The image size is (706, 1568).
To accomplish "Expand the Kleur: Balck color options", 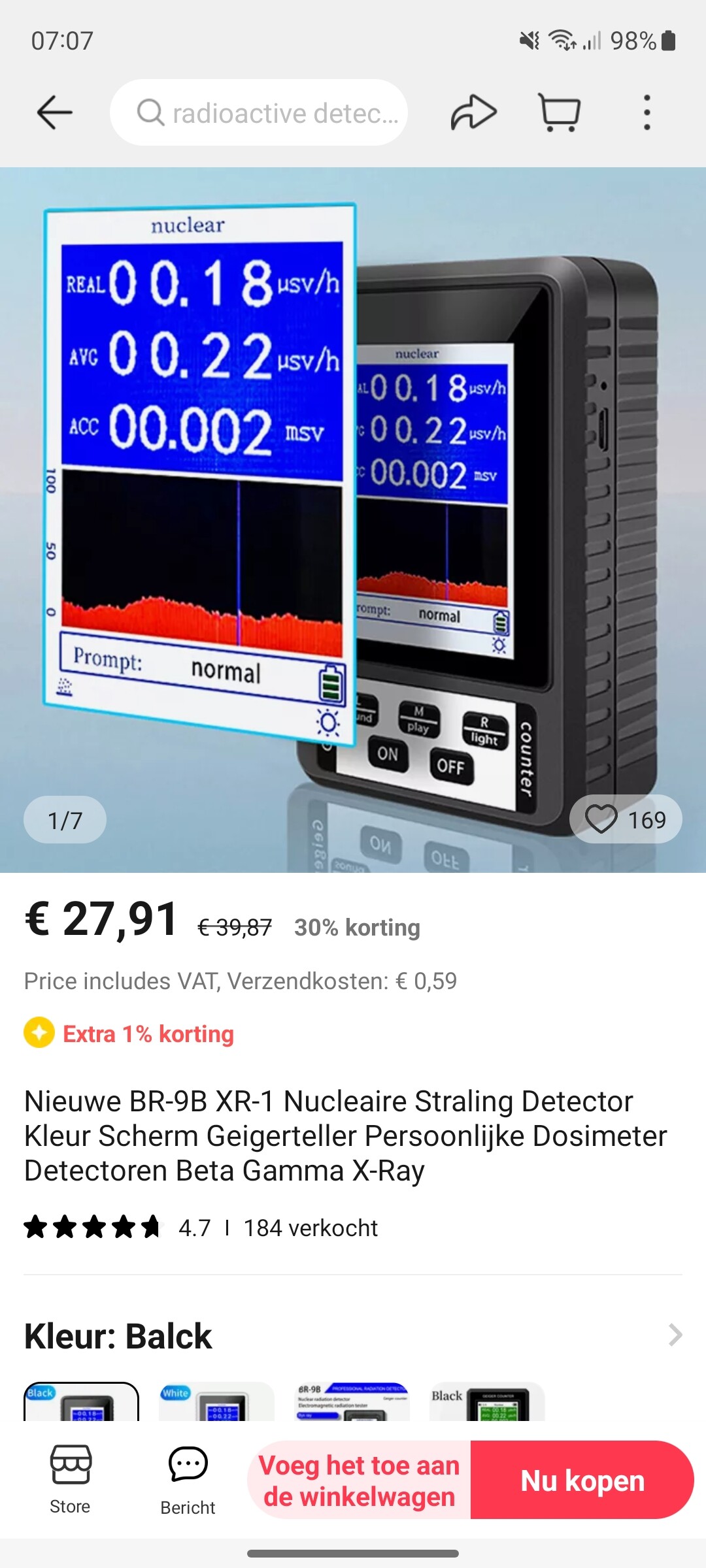I will click(353, 1335).
